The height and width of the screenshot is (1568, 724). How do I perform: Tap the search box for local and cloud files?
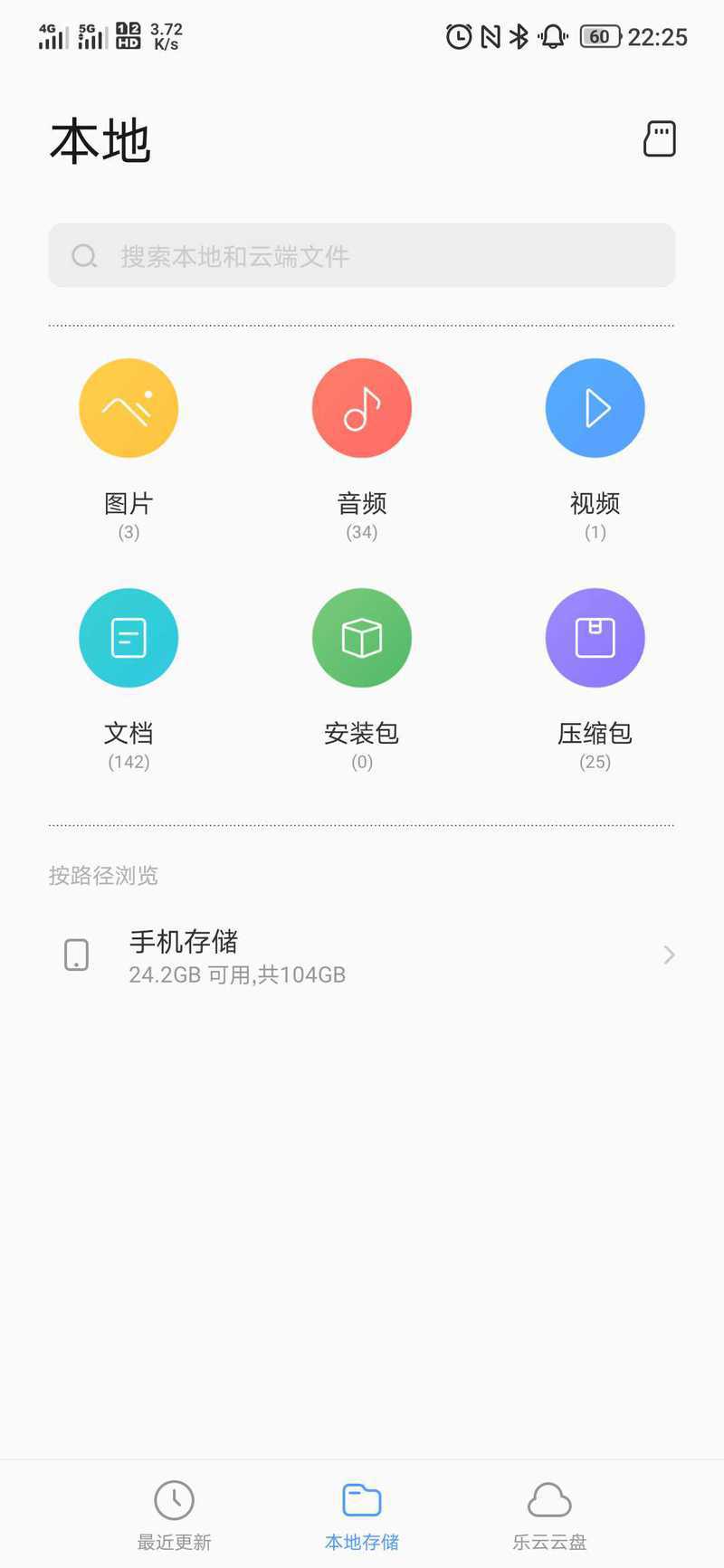[x=362, y=255]
